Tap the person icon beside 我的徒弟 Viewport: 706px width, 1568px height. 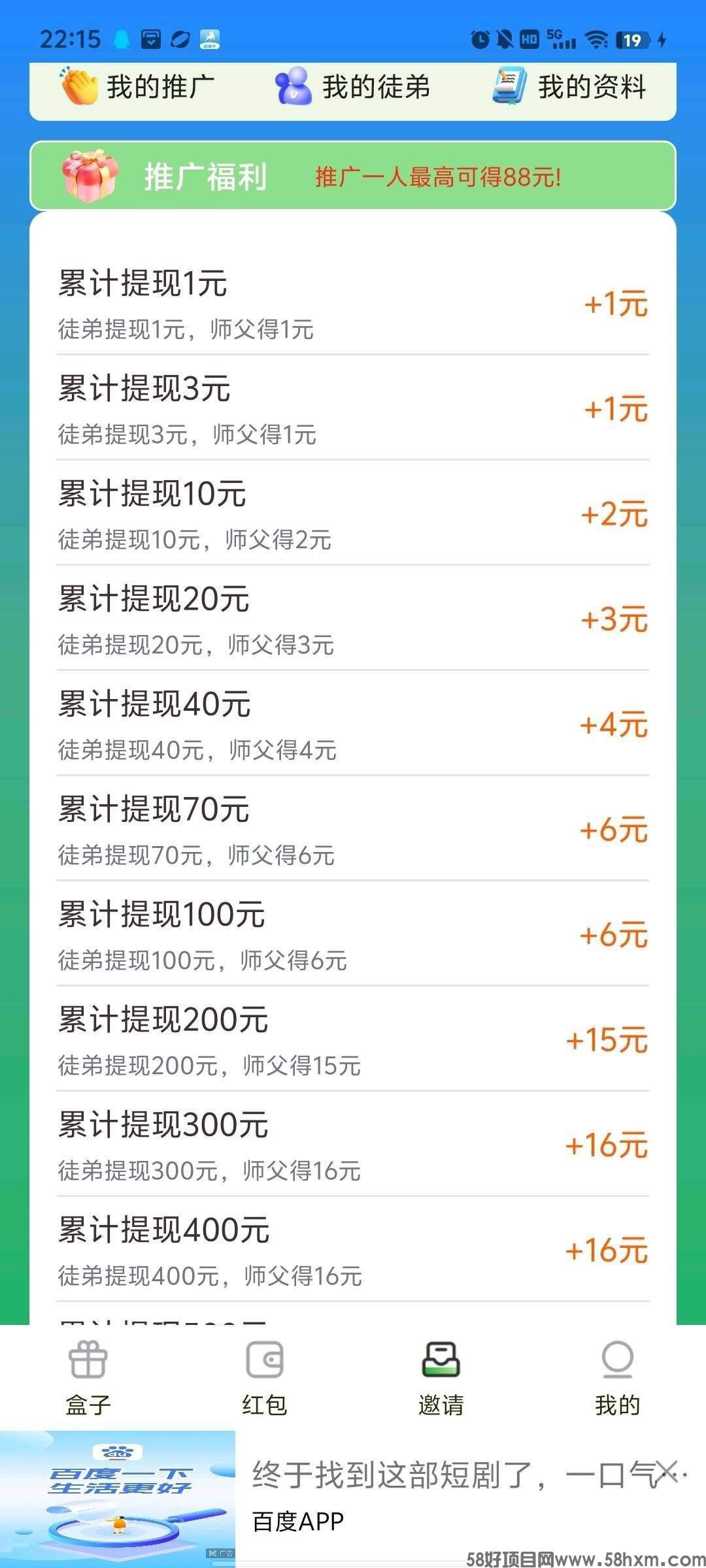294,87
